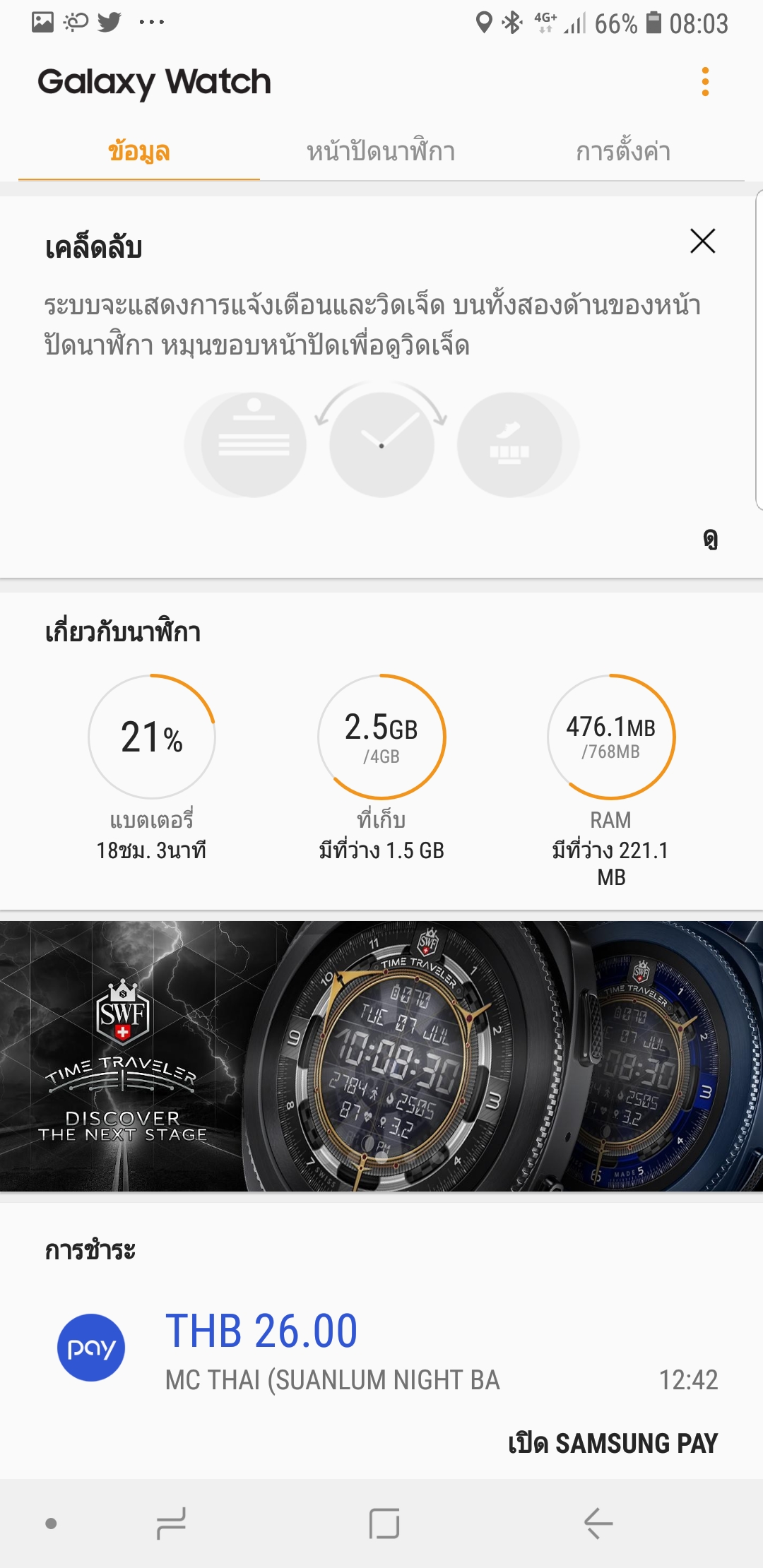
Task: Go back with the navigation bar arrow
Action: pyautogui.click(x=598, y=1523)
